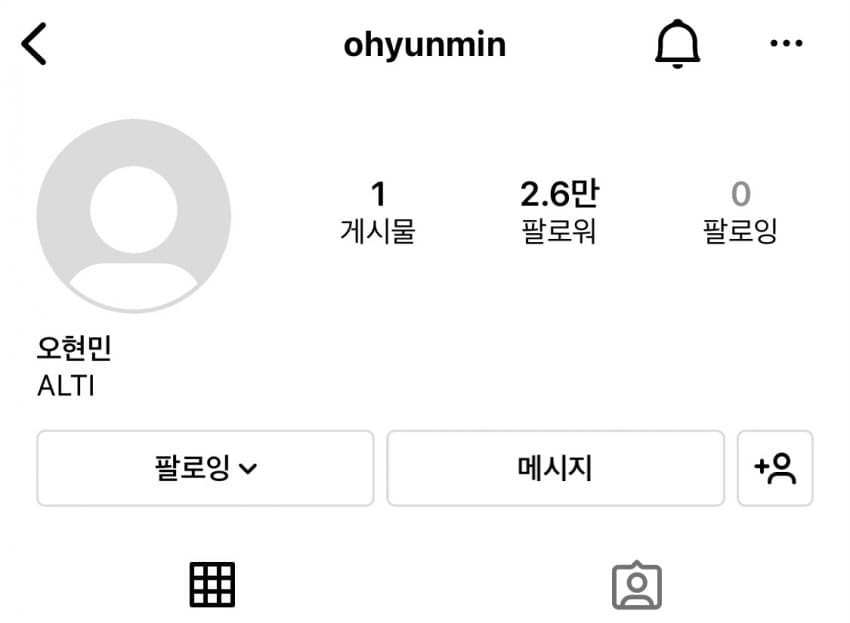Go back from ohyunmin's profile
This screenshot has width=850, height=623.
click(34, 45)
